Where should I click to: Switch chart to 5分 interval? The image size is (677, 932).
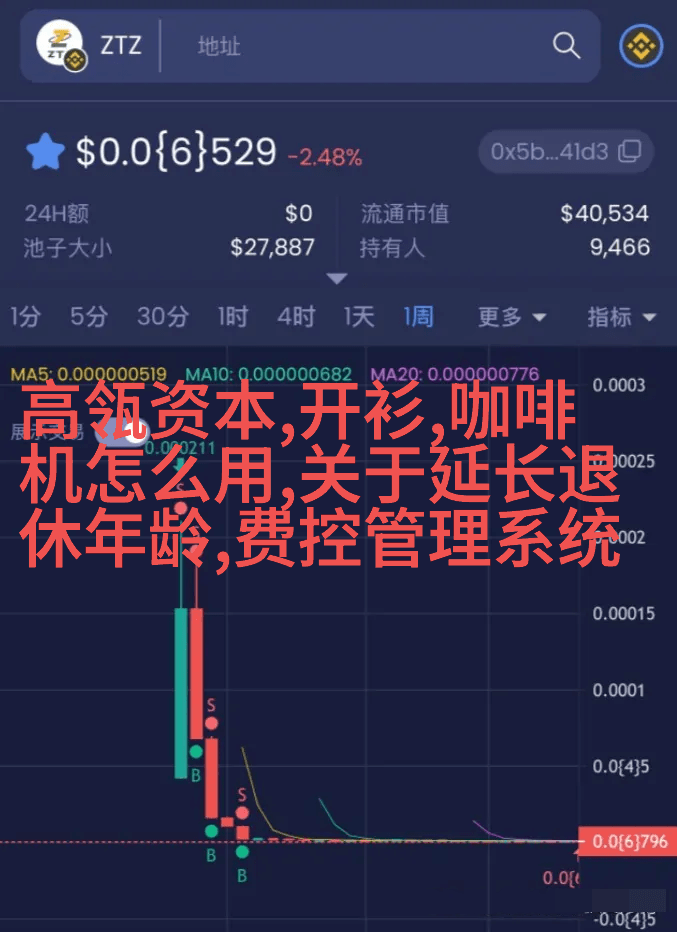coord(88,317)
